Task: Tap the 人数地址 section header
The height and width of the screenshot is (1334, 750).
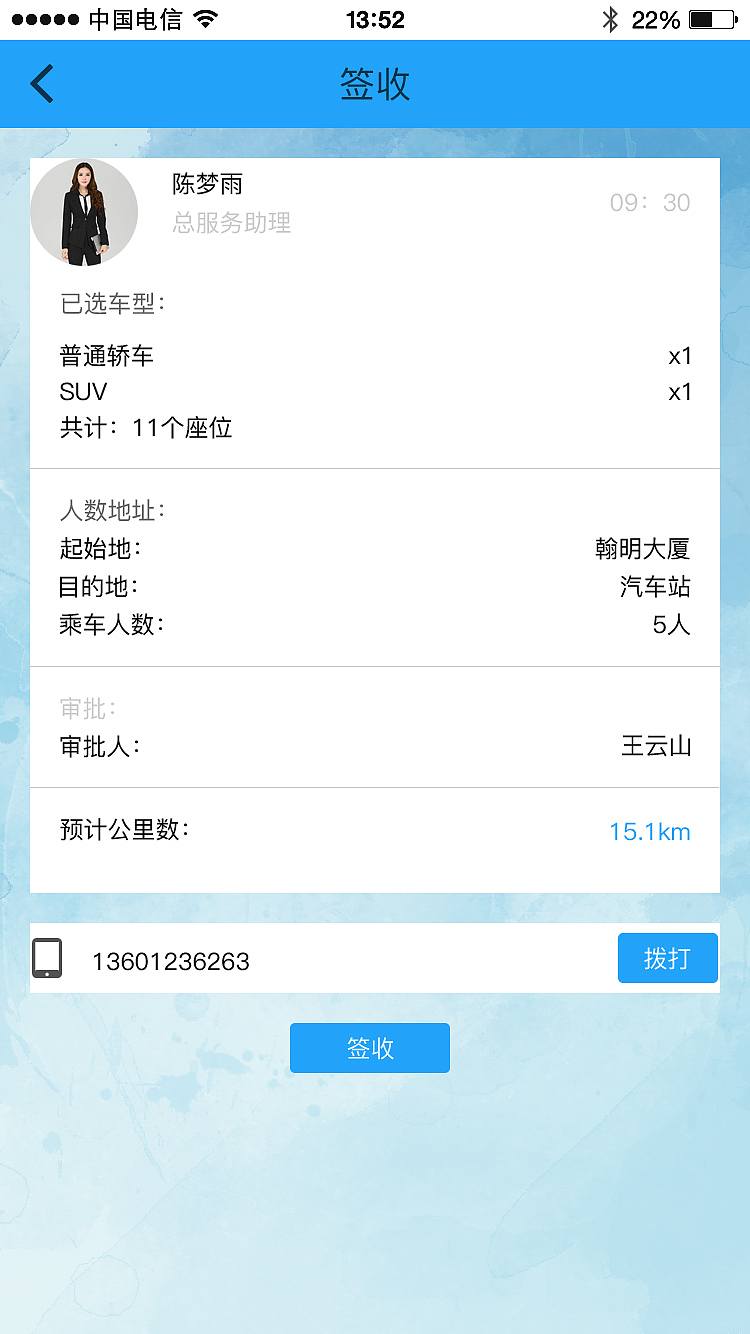Action: pos(113,511)
